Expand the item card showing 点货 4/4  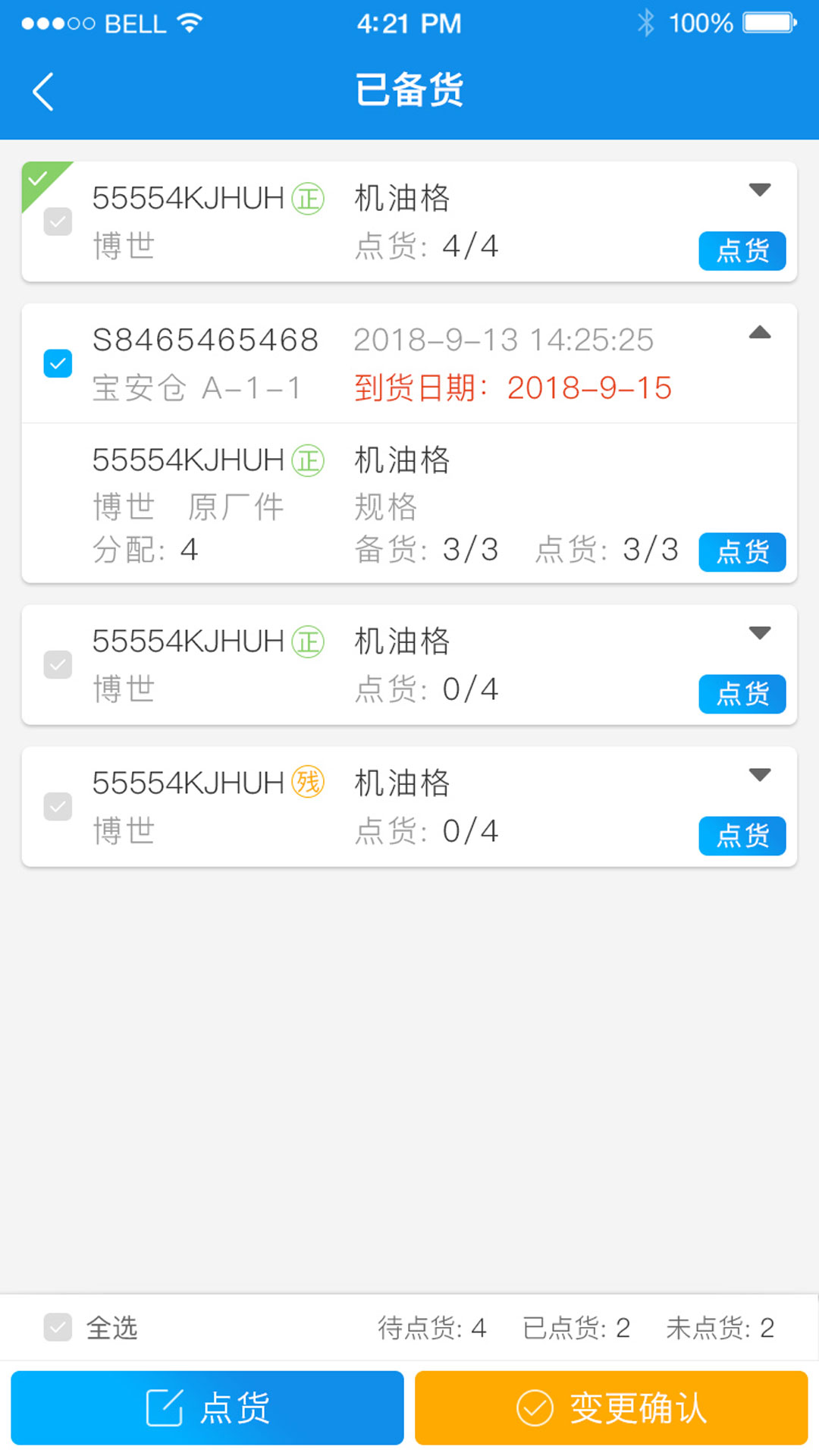[759, 190]
